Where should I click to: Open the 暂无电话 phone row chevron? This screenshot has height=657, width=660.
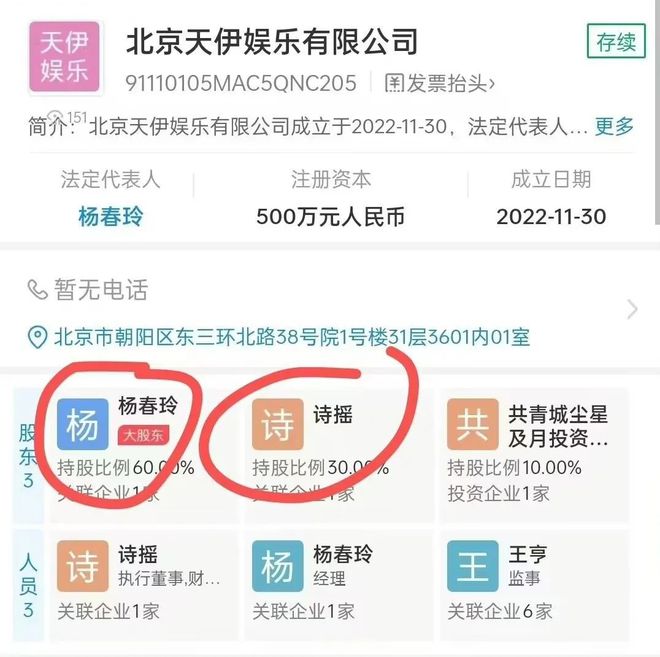pos(631,309)
